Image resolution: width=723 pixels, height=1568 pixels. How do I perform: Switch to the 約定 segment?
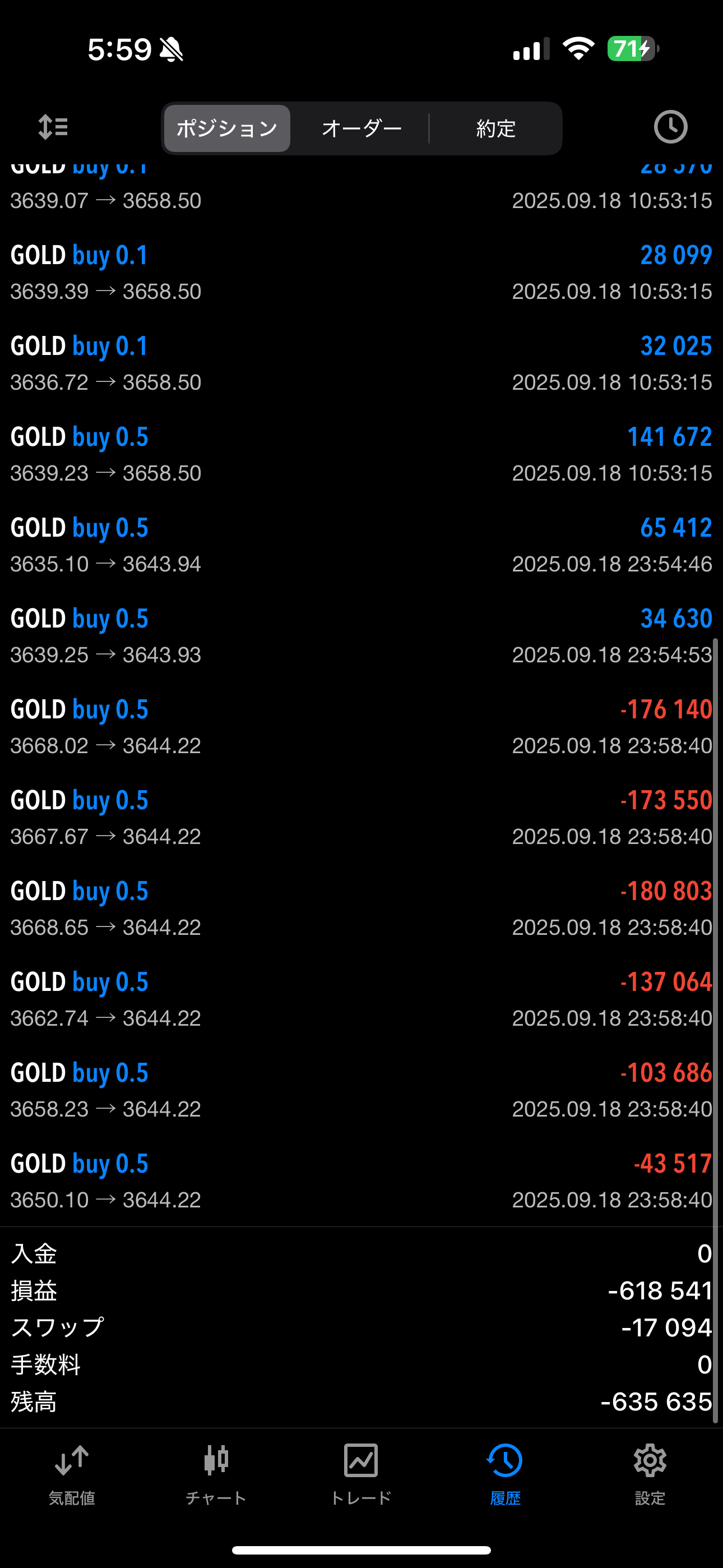495,128
